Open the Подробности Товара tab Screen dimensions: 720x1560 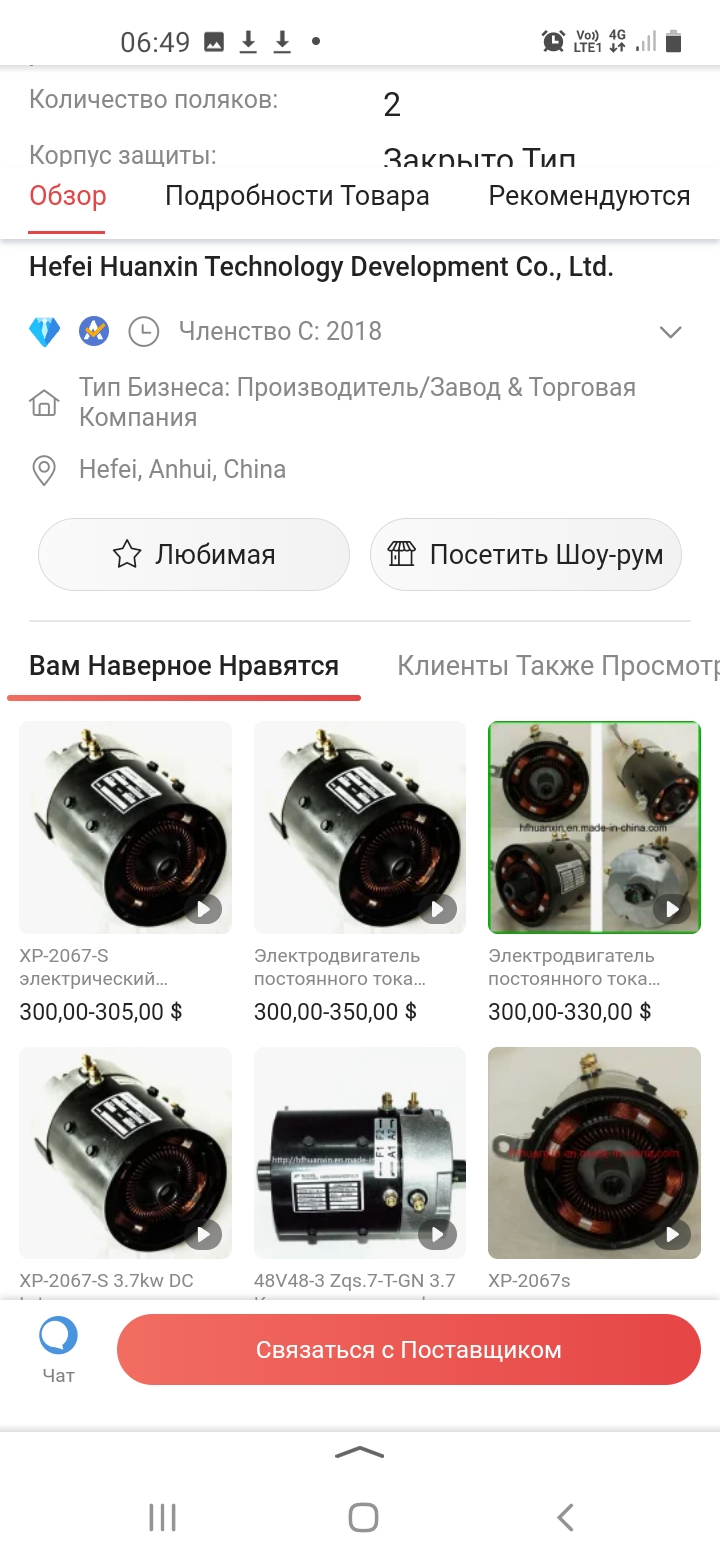tap(297, 196)
